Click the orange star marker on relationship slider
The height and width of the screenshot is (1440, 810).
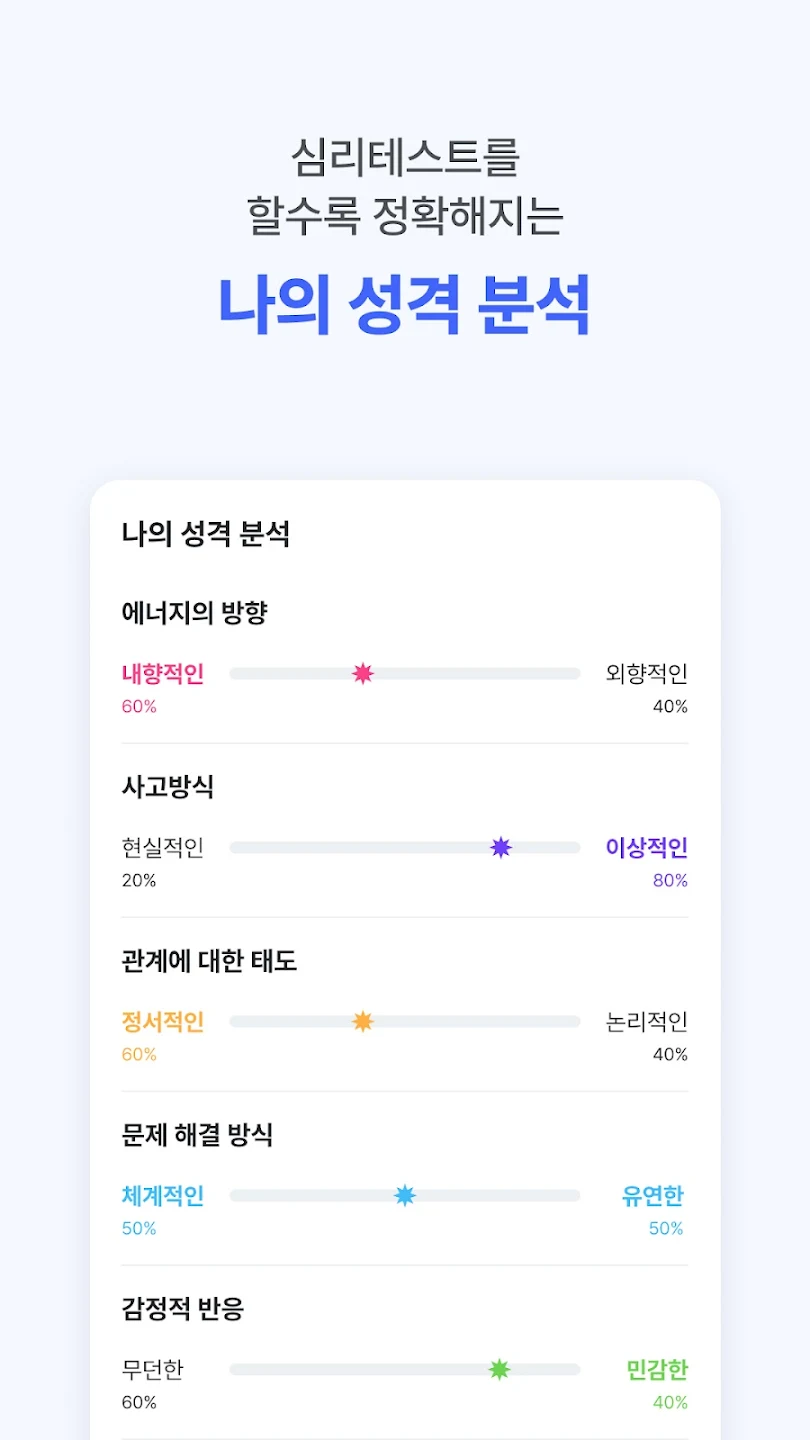[362, 1021]
